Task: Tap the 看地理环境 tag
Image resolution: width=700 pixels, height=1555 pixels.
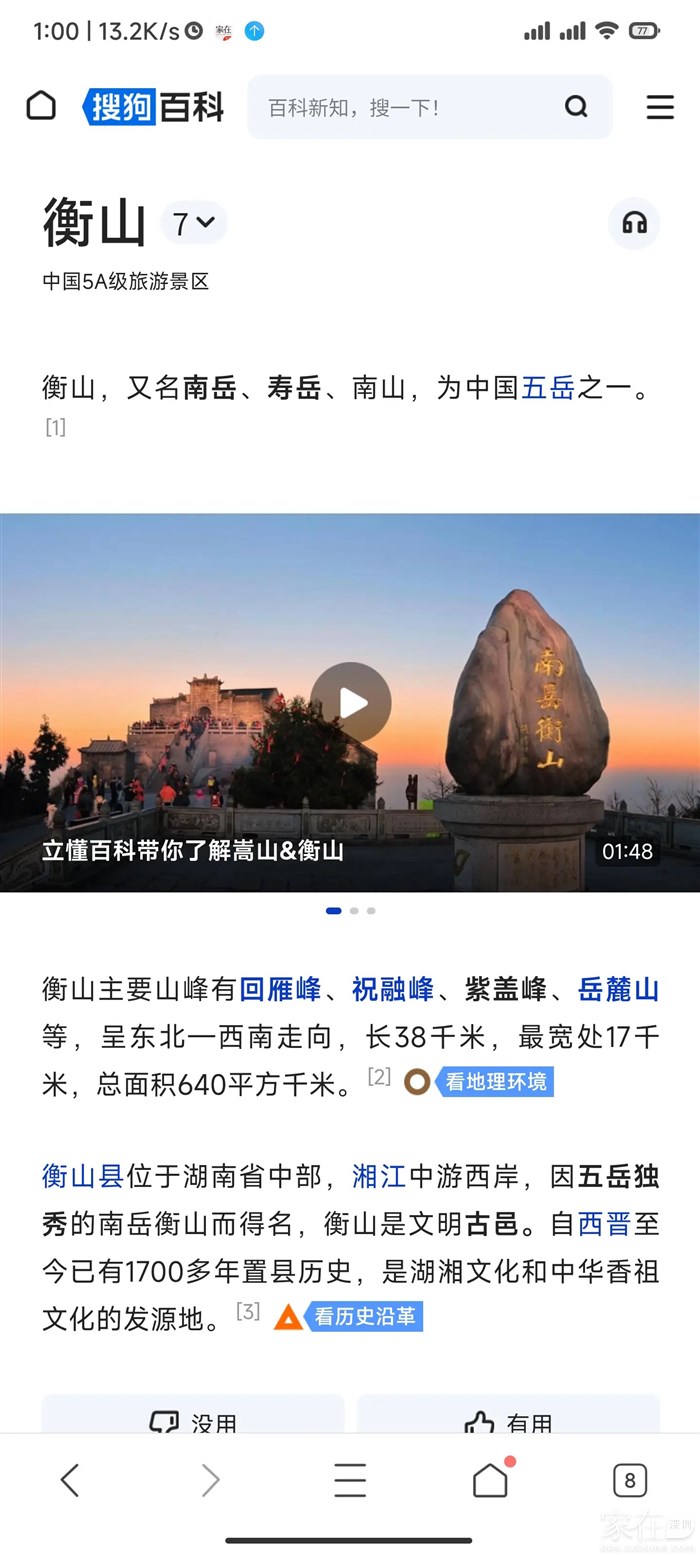Action: [495, 1082]
